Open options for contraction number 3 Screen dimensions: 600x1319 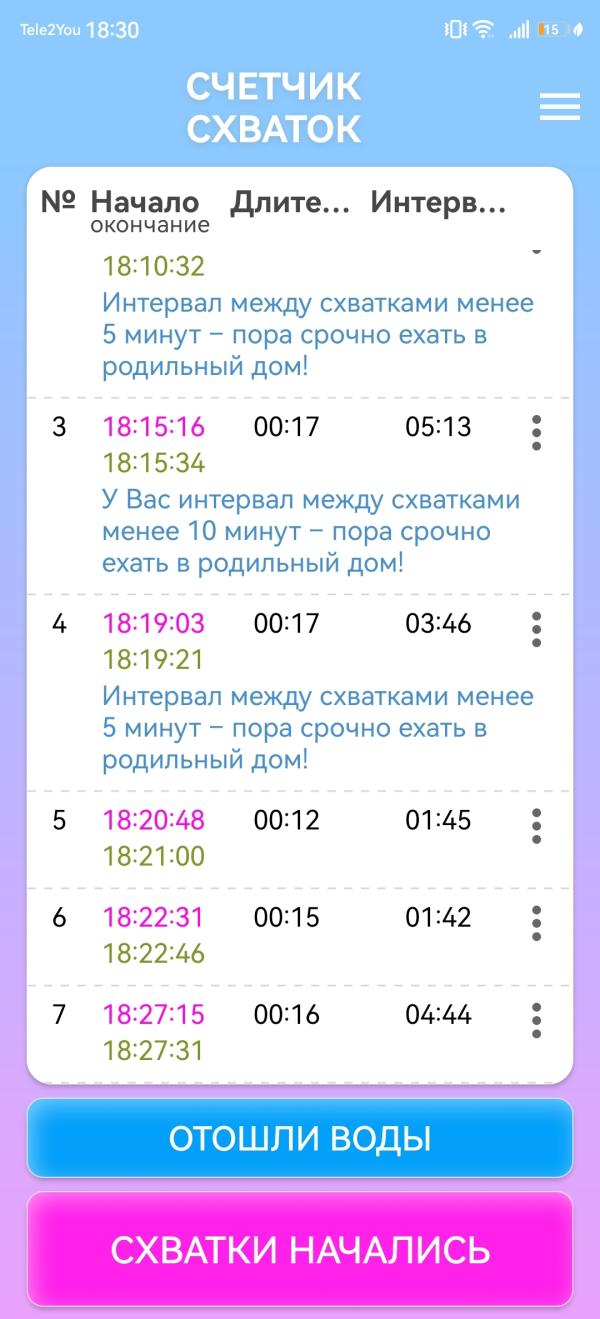pos(537,432)
